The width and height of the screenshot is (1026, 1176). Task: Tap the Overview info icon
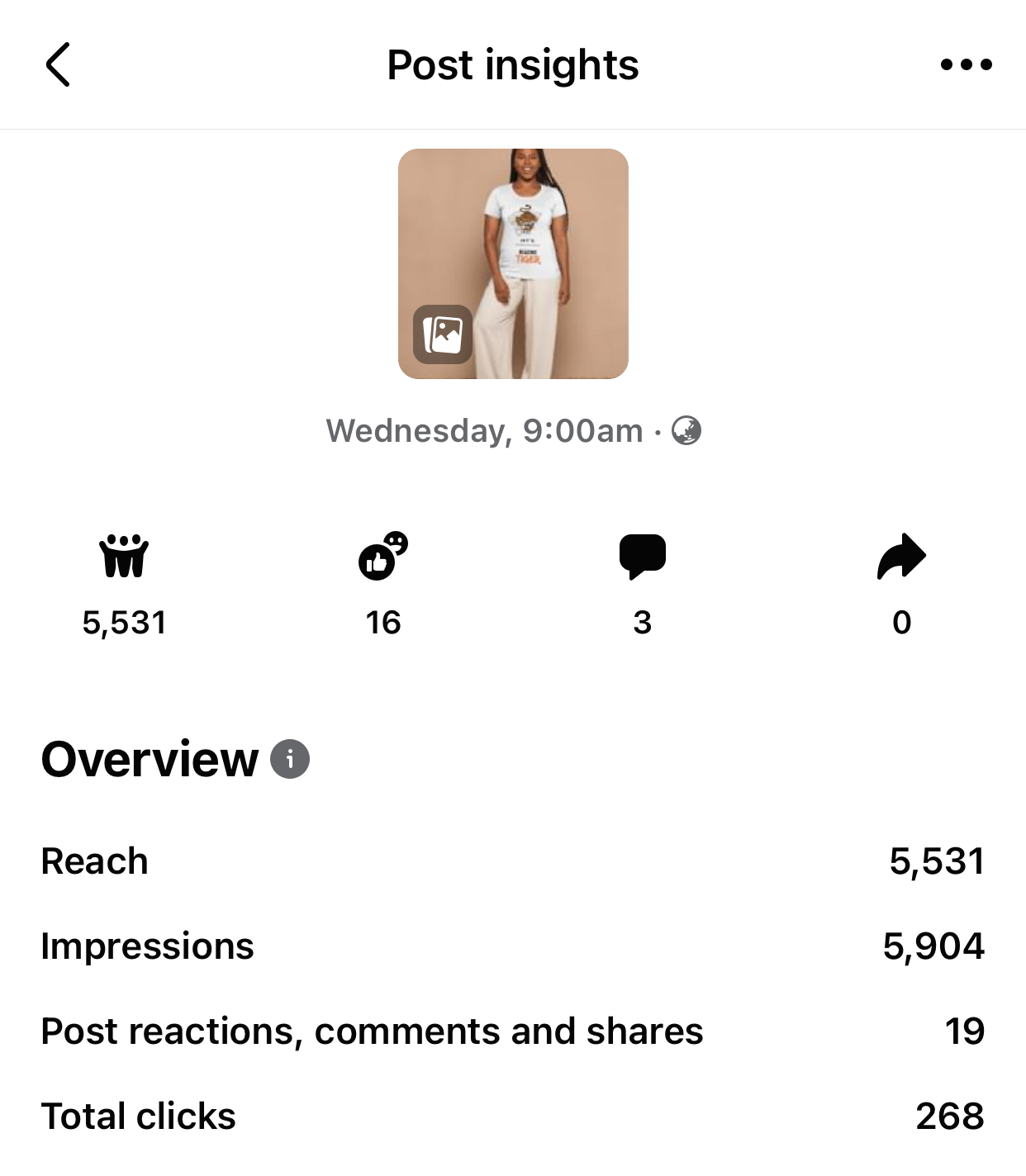click(x=290, y=759)
